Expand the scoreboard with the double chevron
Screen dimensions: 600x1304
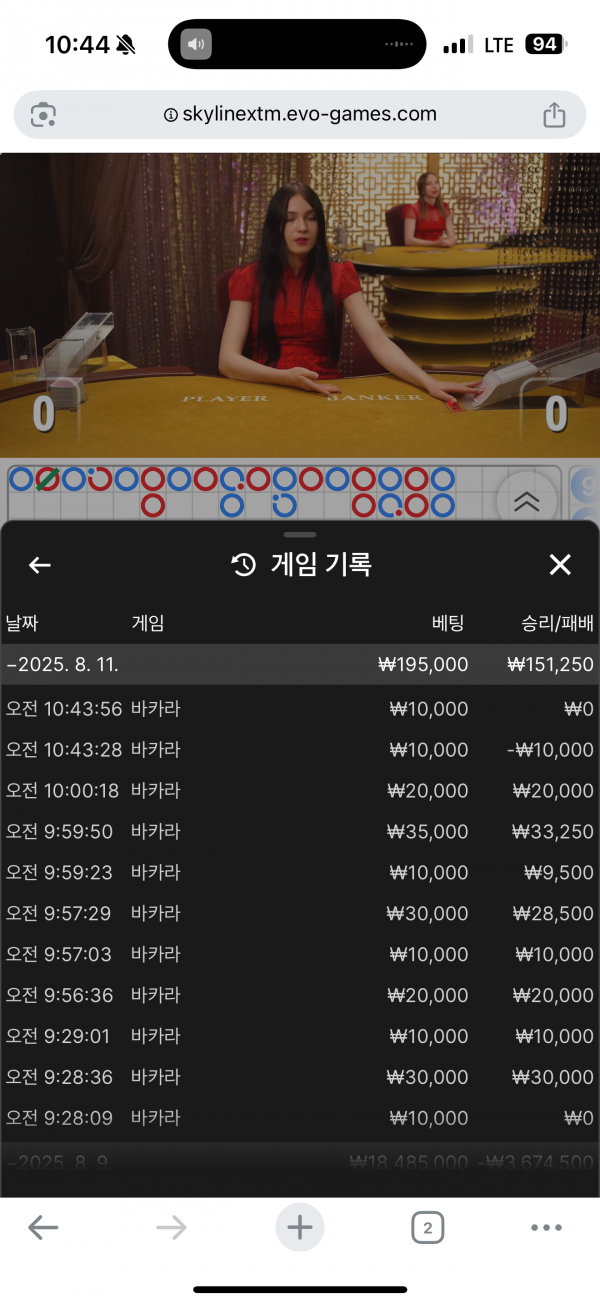526,502
